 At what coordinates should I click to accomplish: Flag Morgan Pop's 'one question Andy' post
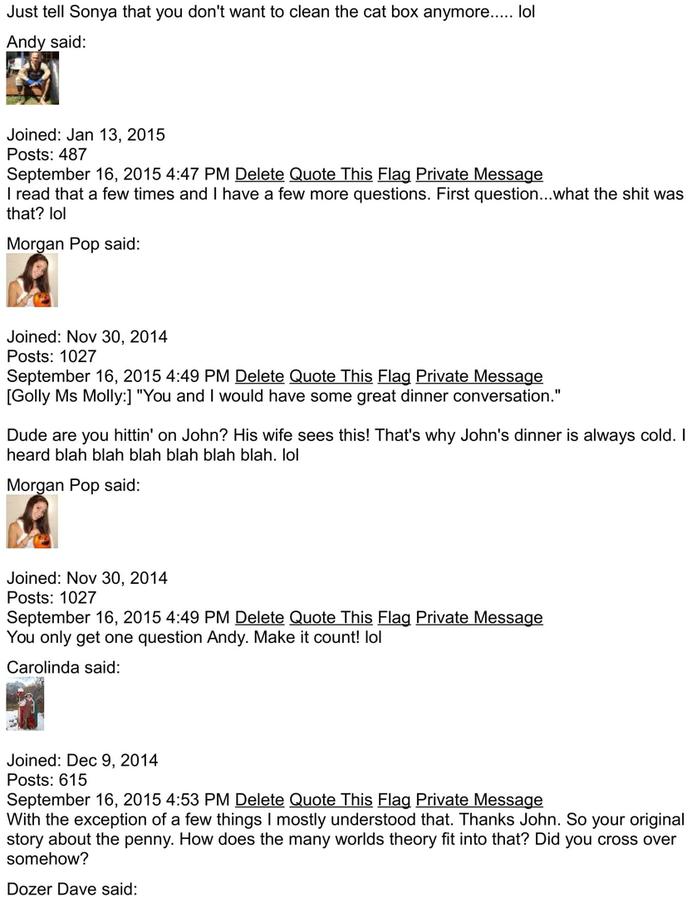click(x=394, y=617)
